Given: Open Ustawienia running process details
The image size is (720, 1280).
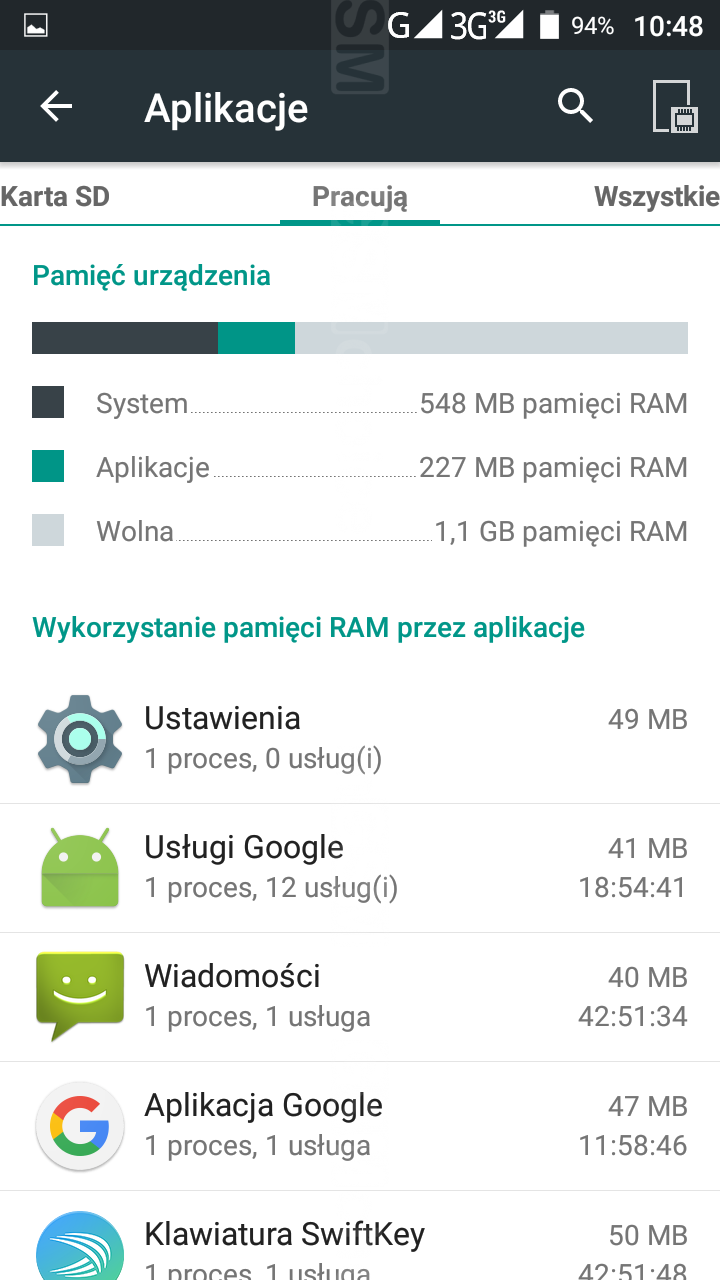Looking at the screenshot, I should (360, 739).
